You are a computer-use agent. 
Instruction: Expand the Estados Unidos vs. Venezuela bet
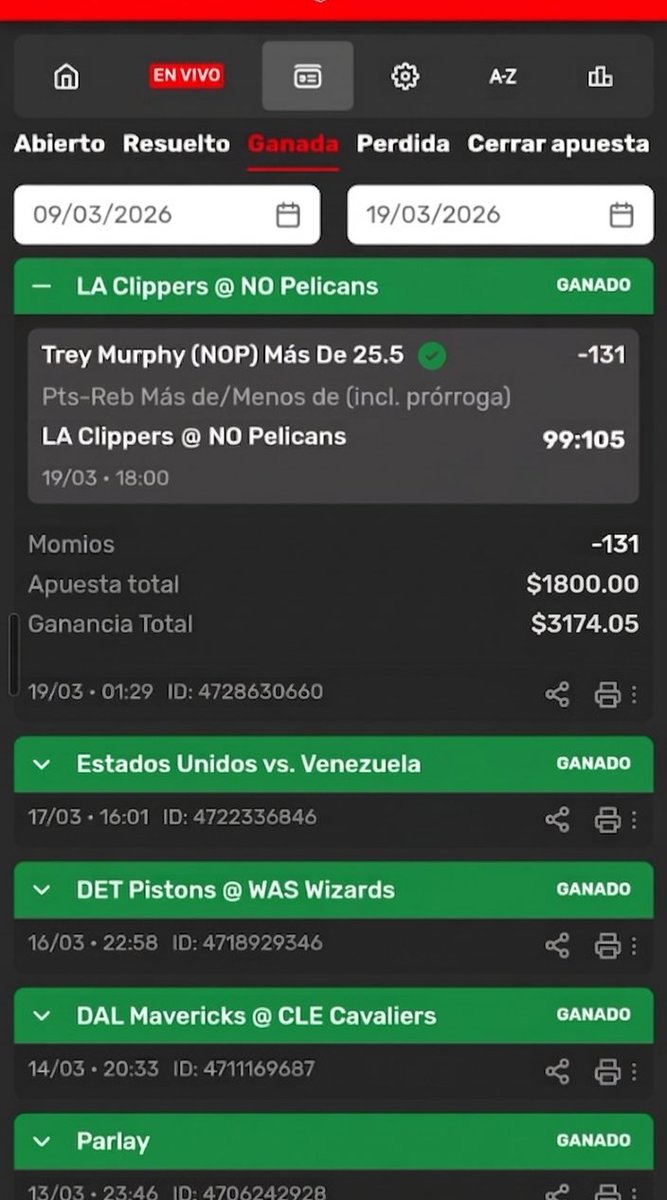pos(41,764)
